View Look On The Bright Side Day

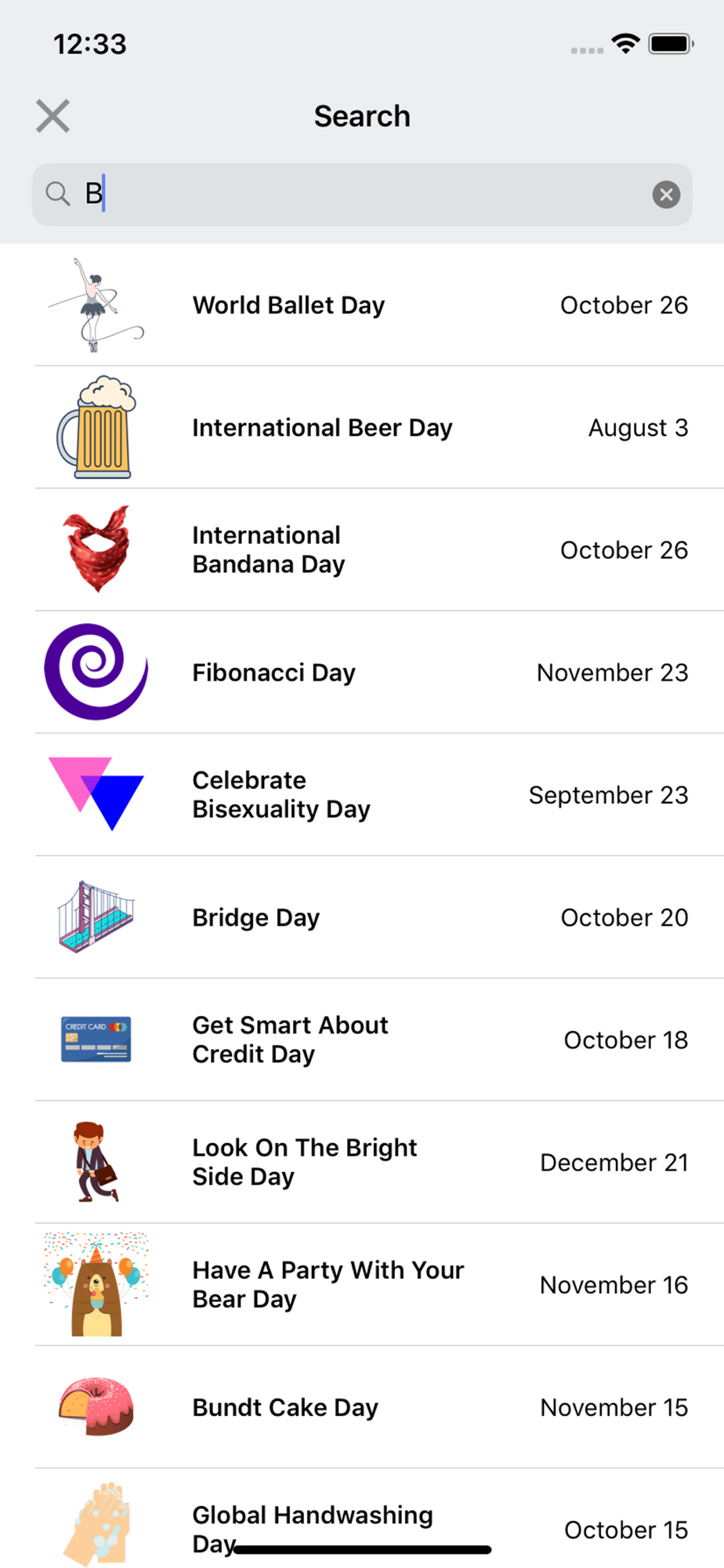(362, 1161)
